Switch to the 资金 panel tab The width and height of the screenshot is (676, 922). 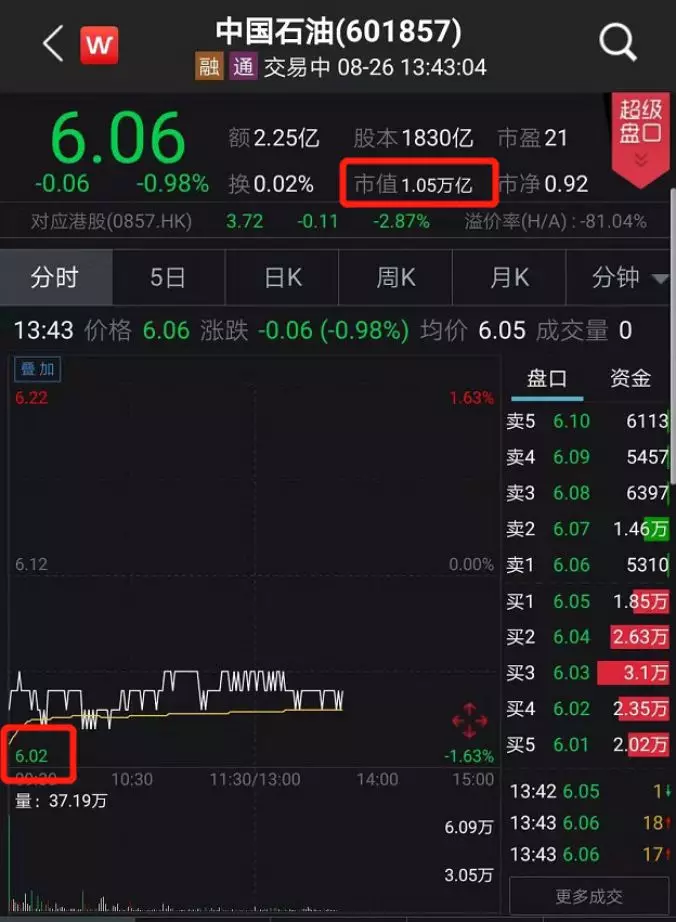click(630, 378)
